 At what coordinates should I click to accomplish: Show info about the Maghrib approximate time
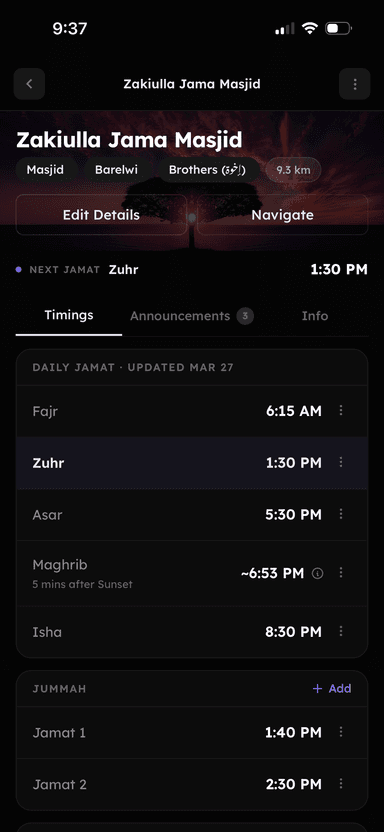pyautogui.click(x=318, y=573)
